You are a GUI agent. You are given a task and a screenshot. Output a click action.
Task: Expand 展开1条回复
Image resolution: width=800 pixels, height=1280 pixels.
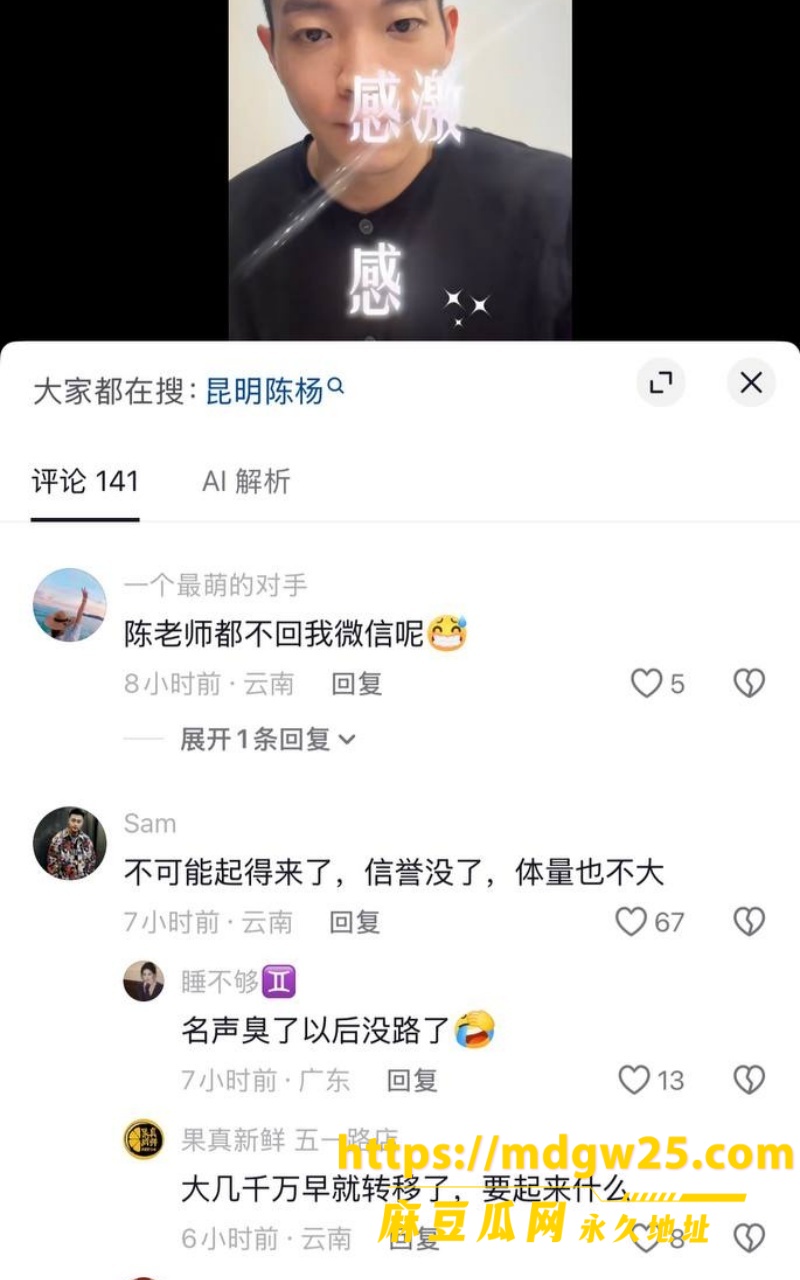267,739
